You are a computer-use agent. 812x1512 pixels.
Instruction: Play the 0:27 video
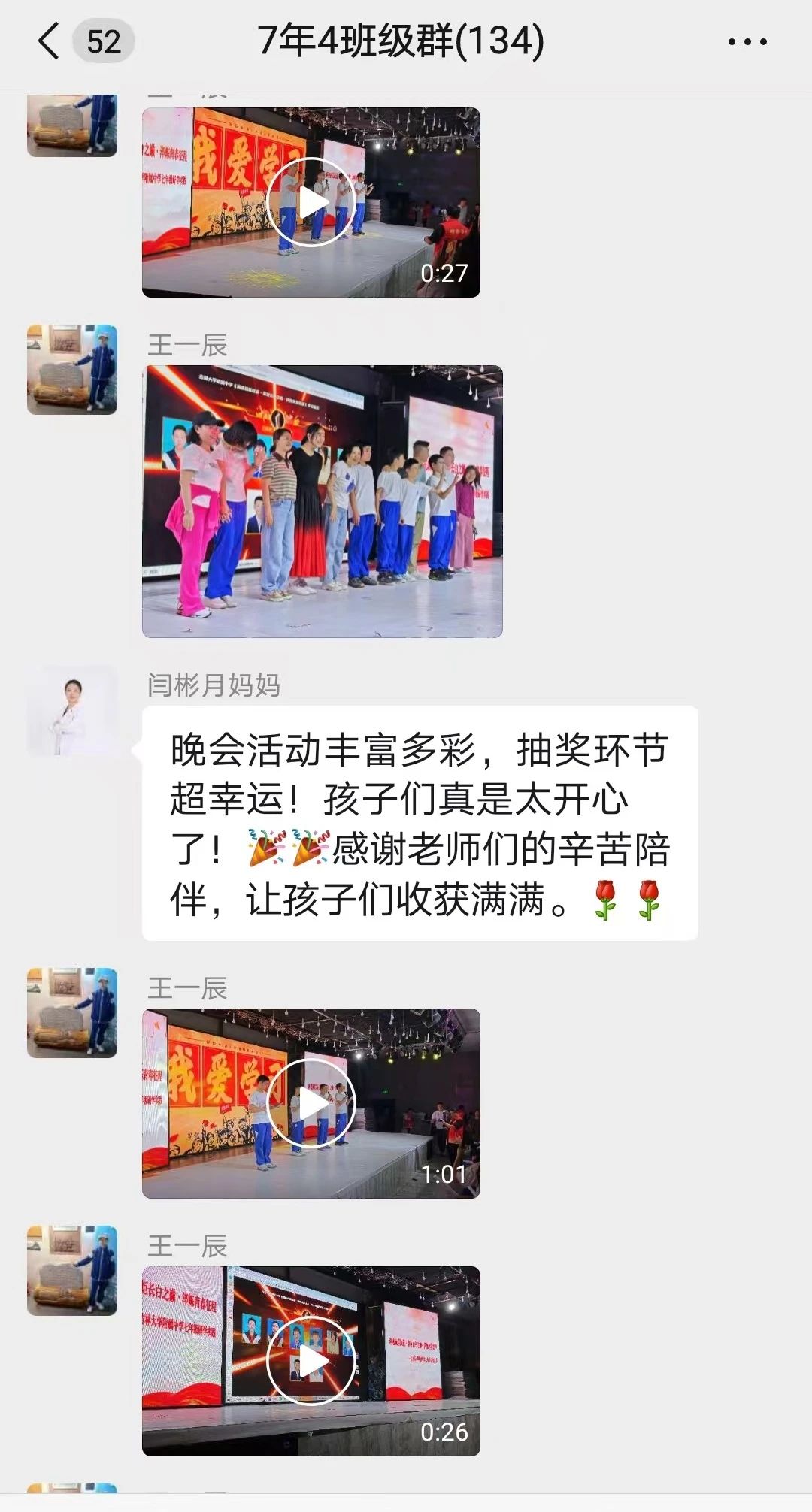311,202
